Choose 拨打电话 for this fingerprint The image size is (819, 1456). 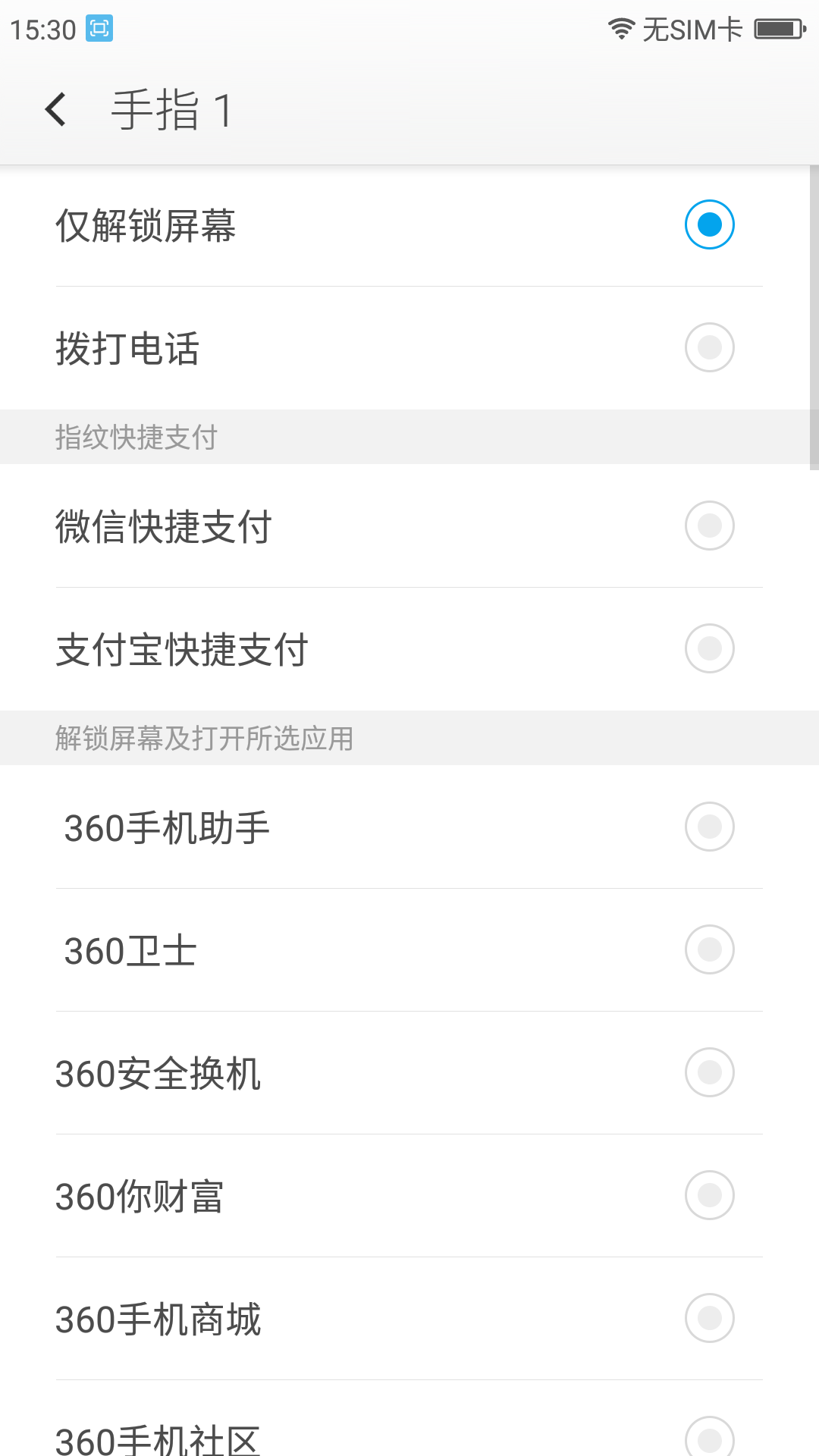tap(709, 347)
